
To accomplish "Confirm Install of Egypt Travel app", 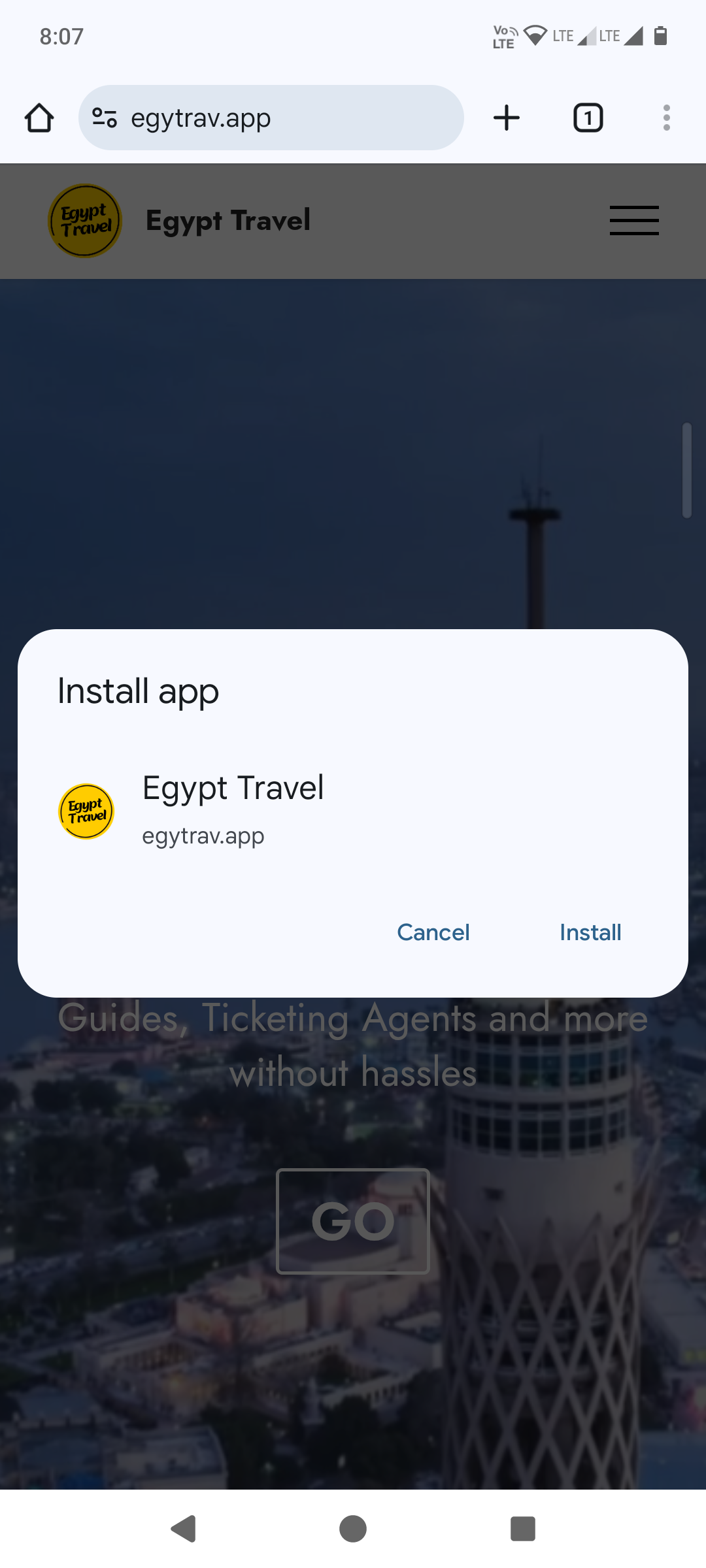I will tap(590, 932).
